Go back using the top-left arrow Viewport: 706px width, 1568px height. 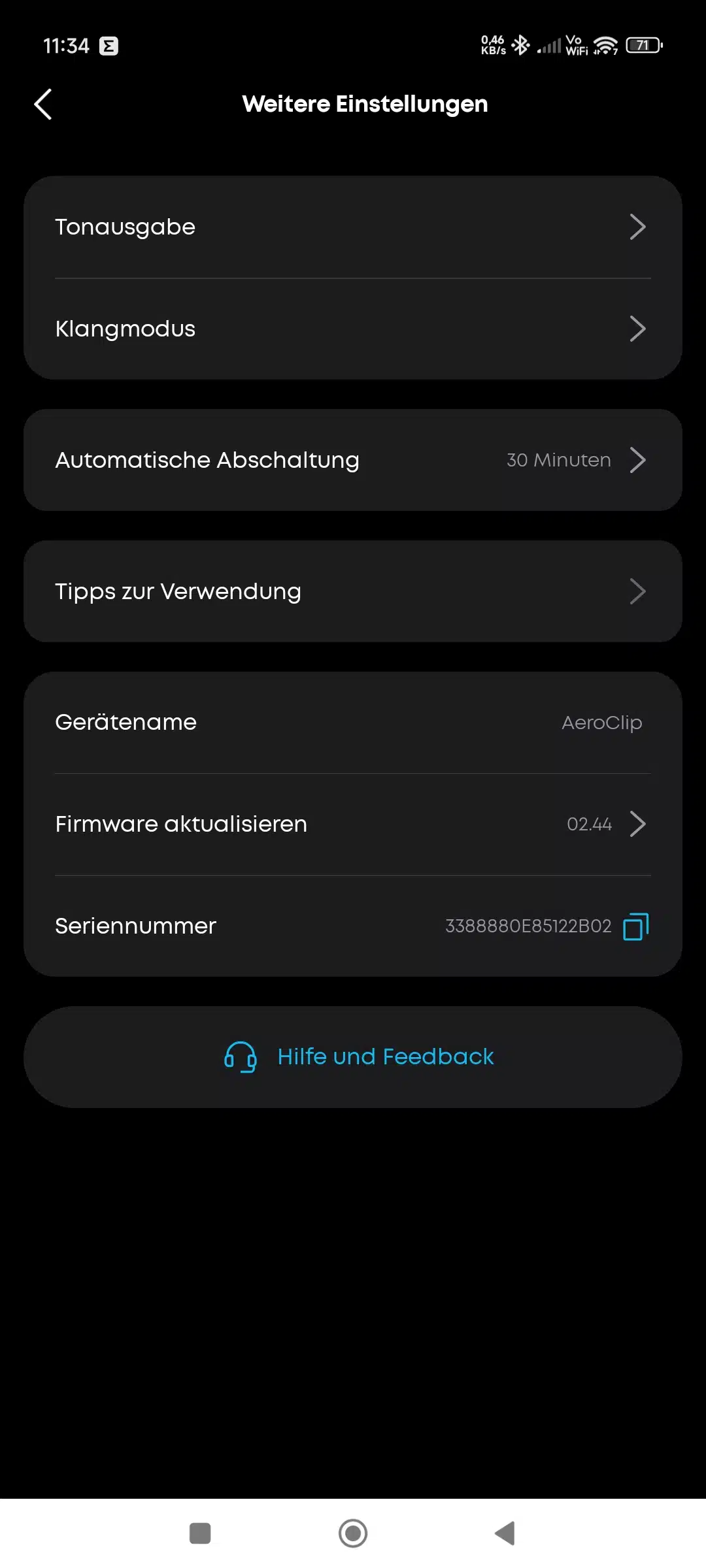click(x=43, y=105)
